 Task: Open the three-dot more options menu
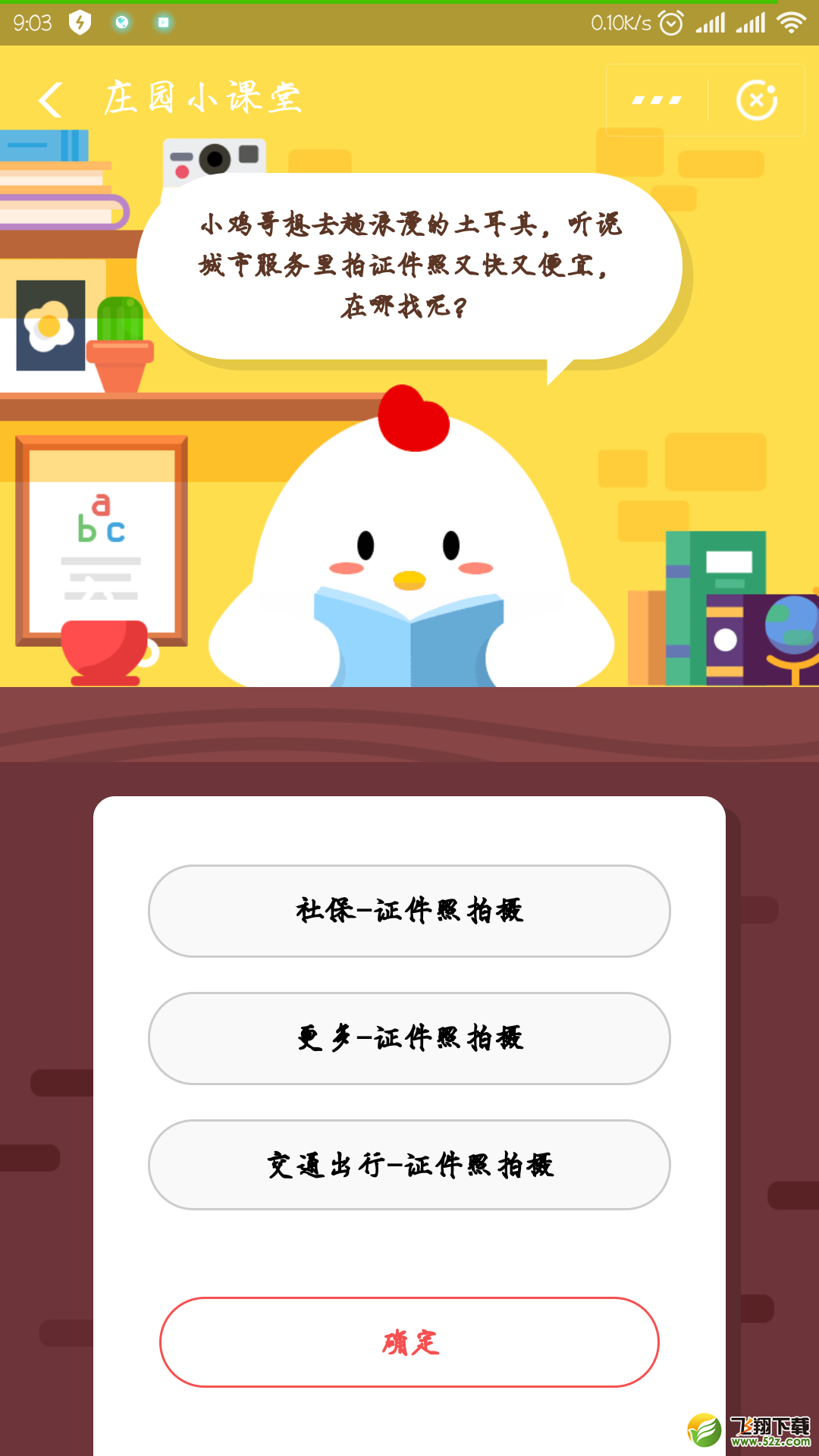[657, 100]
